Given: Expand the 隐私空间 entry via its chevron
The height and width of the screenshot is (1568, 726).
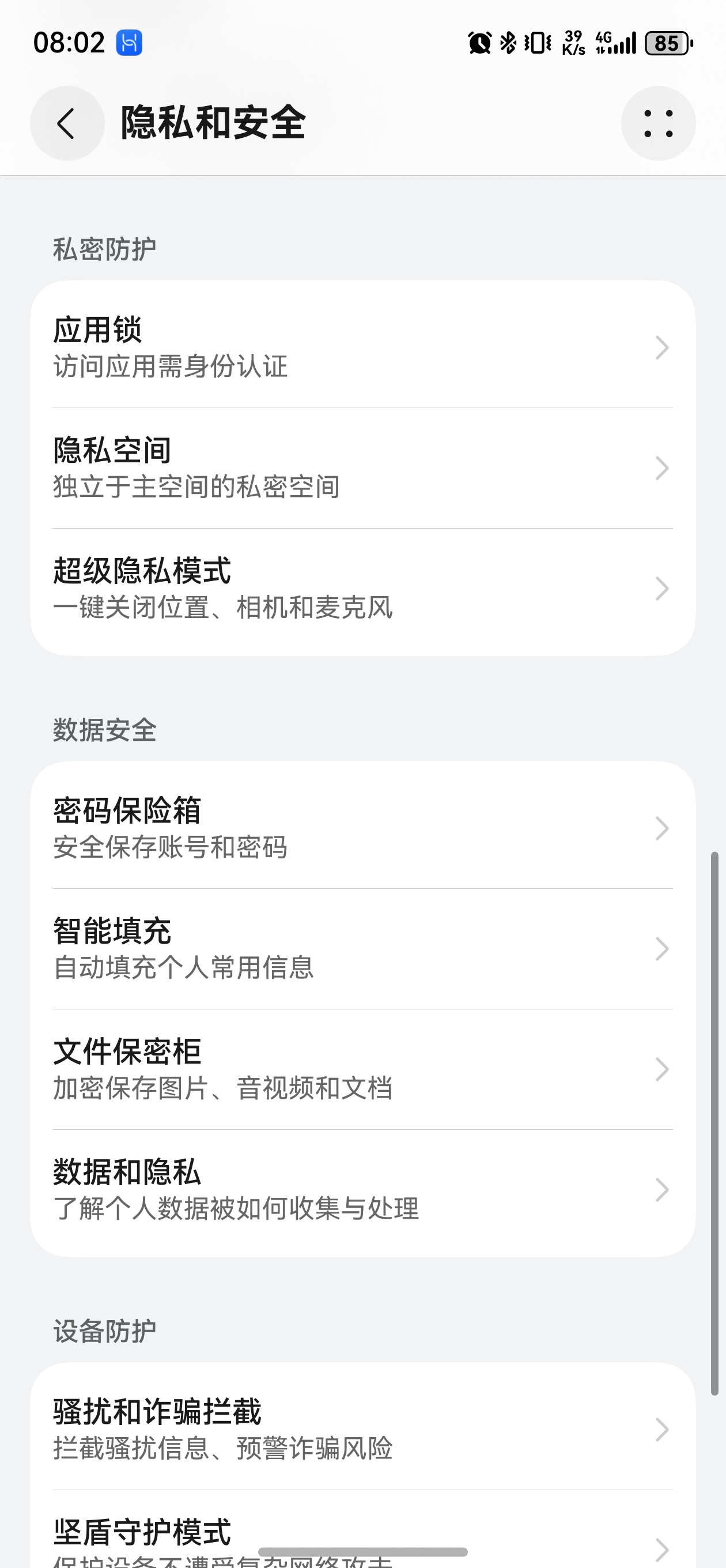Looking at the screenshot, I should (662, 468).
